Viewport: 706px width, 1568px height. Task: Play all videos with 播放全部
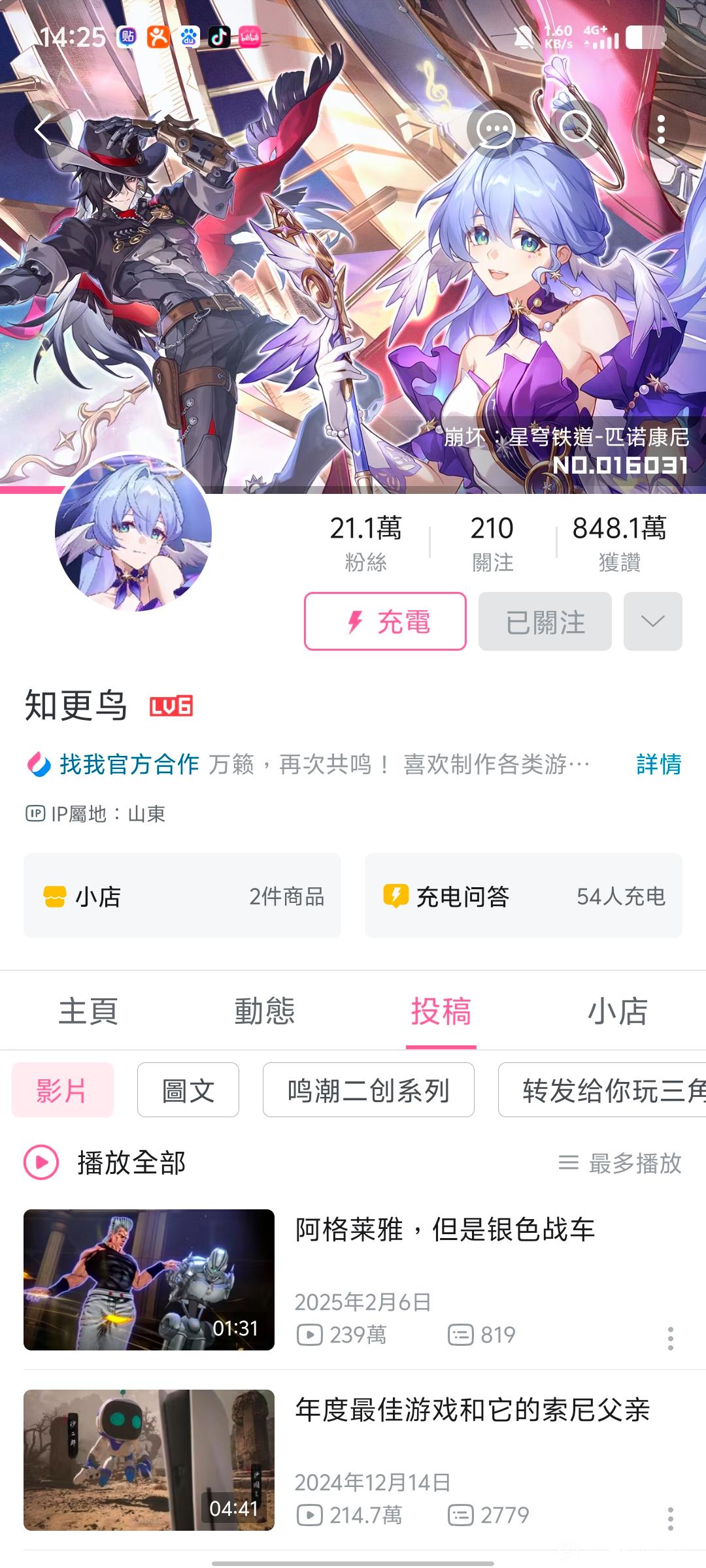click(x=105, y=1163)
